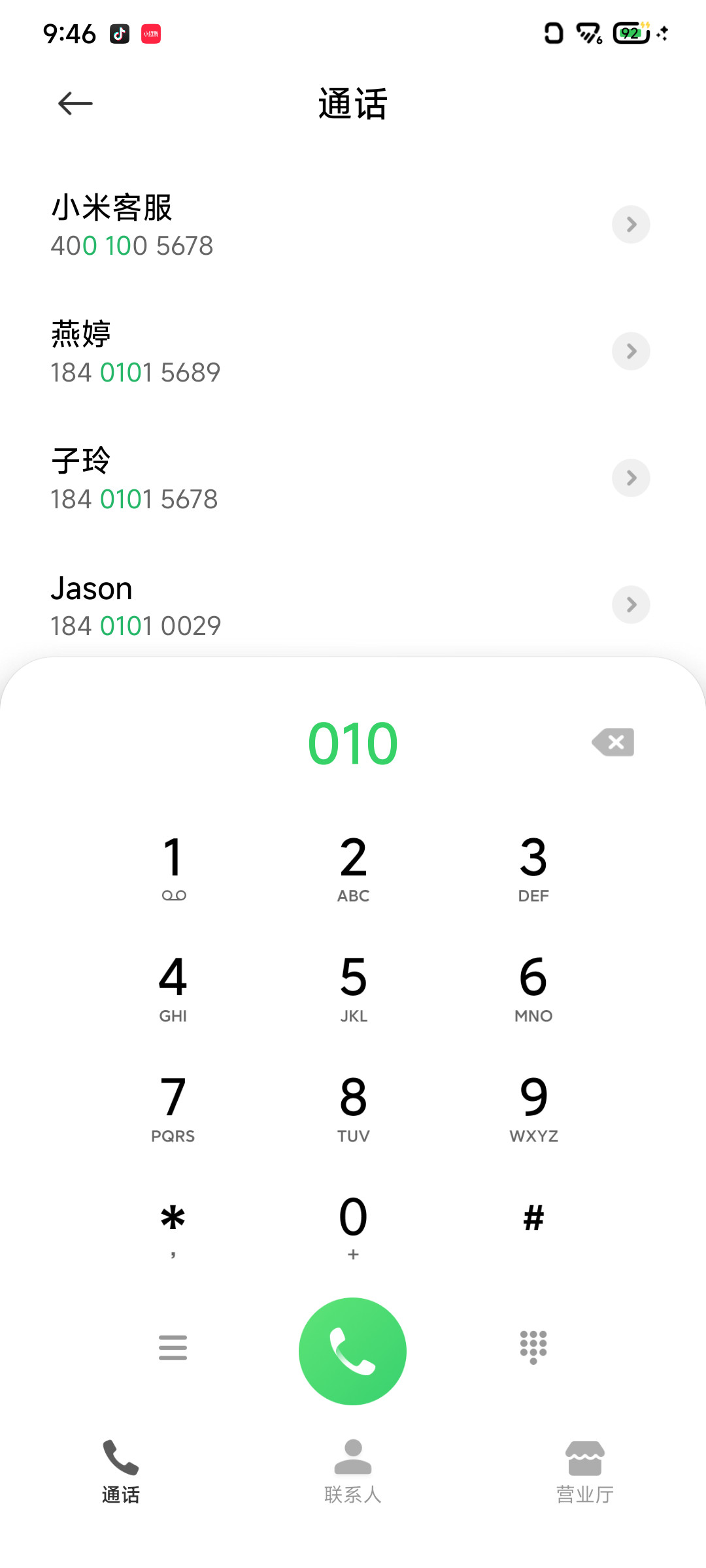Go back using the top-left arrow
The image size is (706, 1568).
(x=75, y=103)
